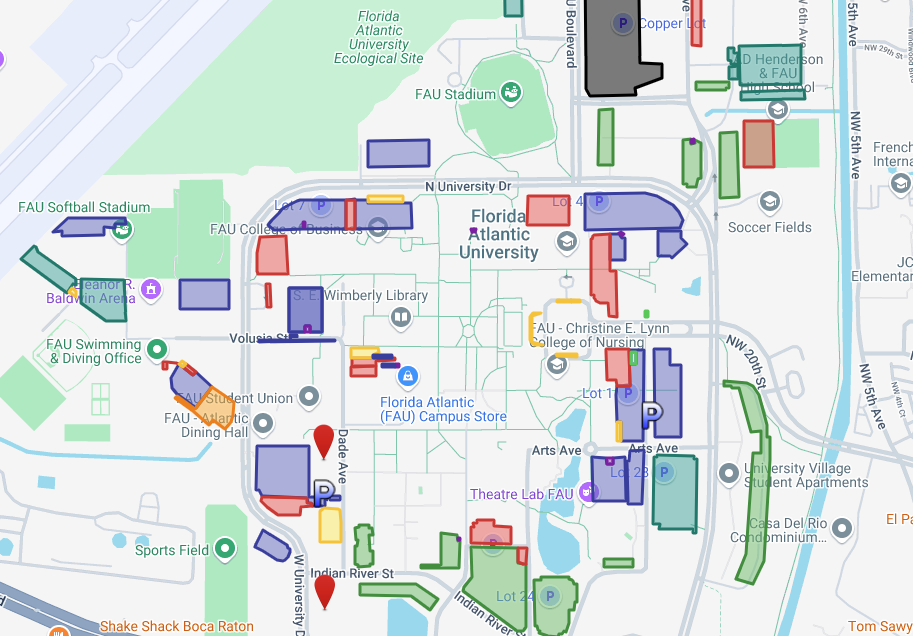913x636 pixels.
Task: Open the Lot 4 parking marker
Action: pos(598,201)
